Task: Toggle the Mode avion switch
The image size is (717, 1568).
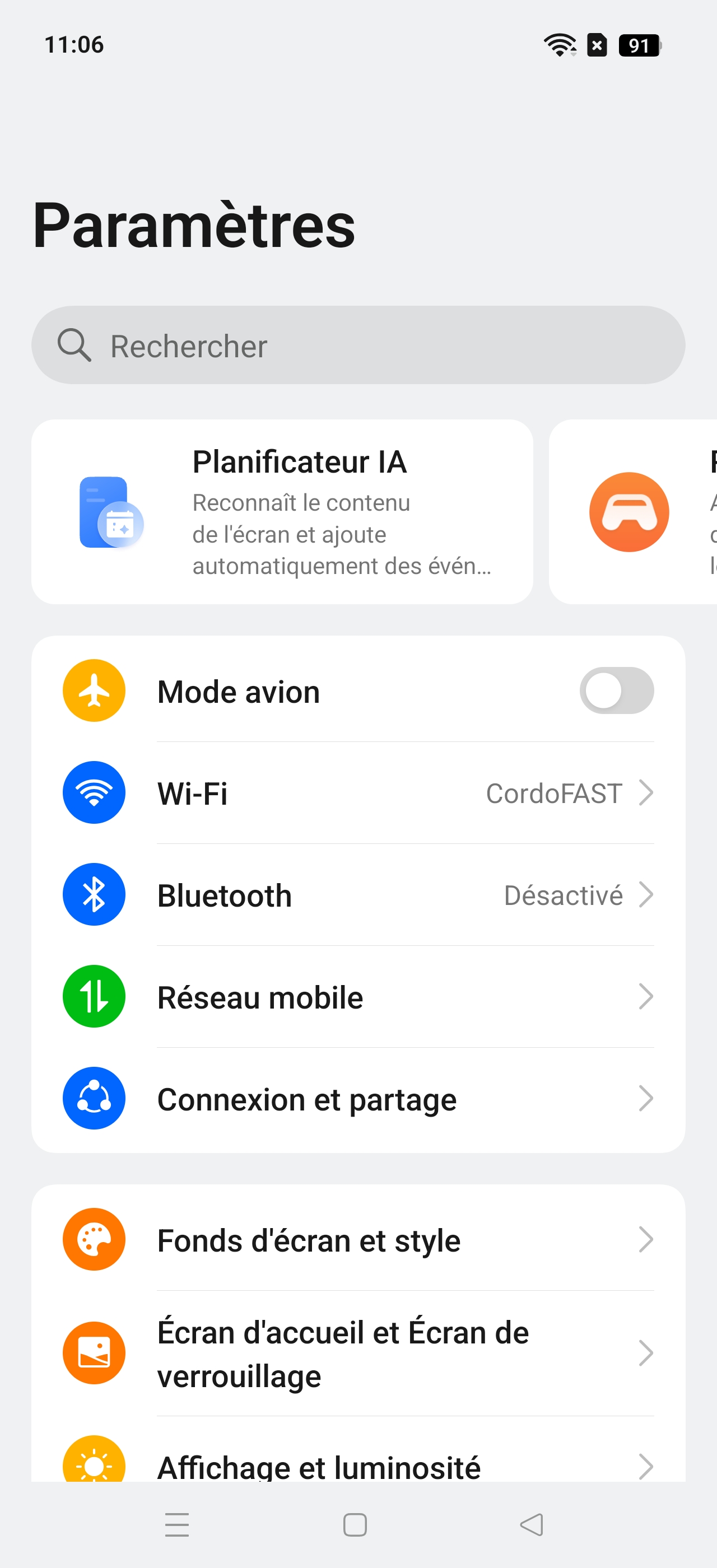Action: pos(617,691)
